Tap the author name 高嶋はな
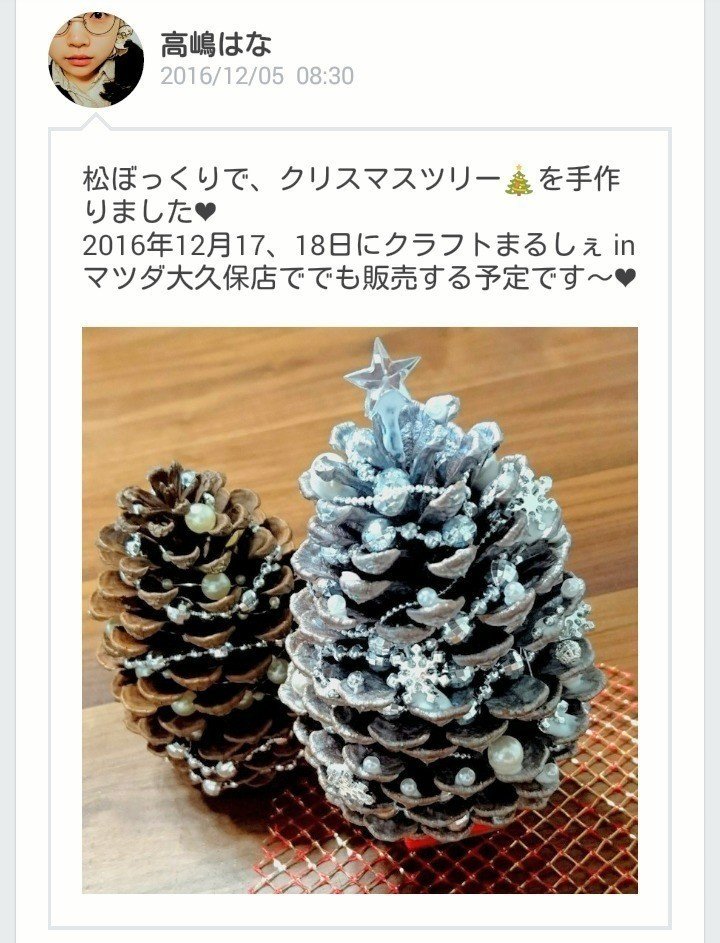720x943 pixels. pyautogui.click(x=216, y=44)
